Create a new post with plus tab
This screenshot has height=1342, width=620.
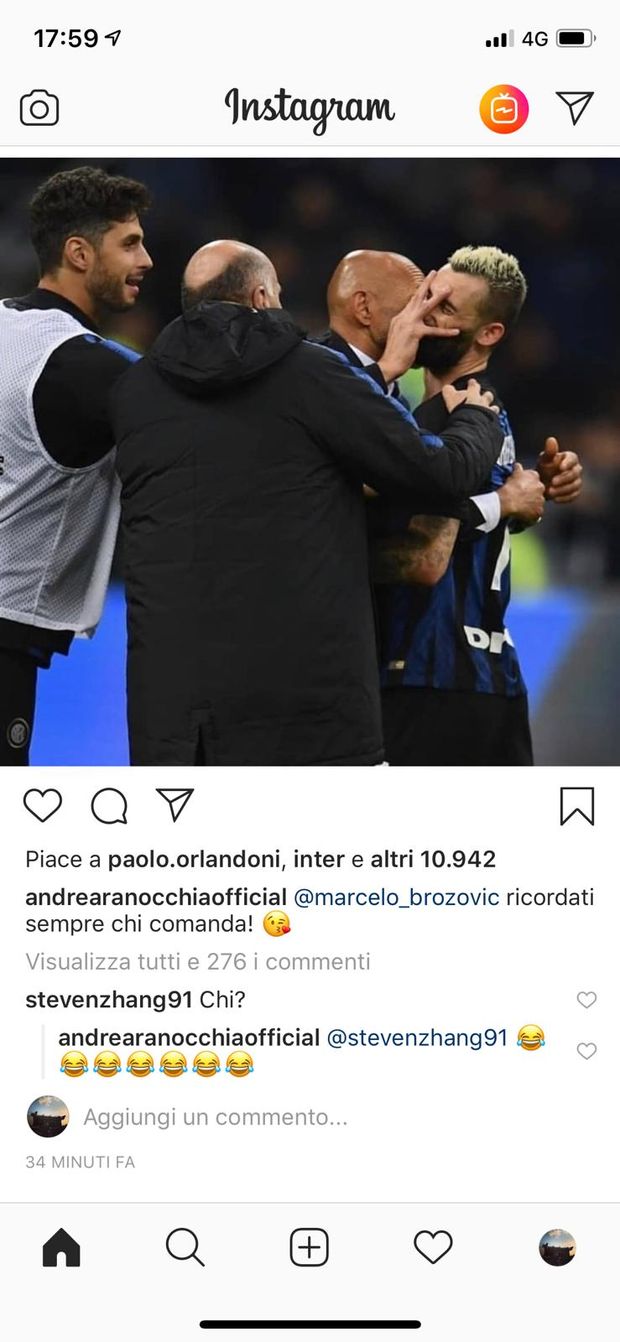[309, 1248]
